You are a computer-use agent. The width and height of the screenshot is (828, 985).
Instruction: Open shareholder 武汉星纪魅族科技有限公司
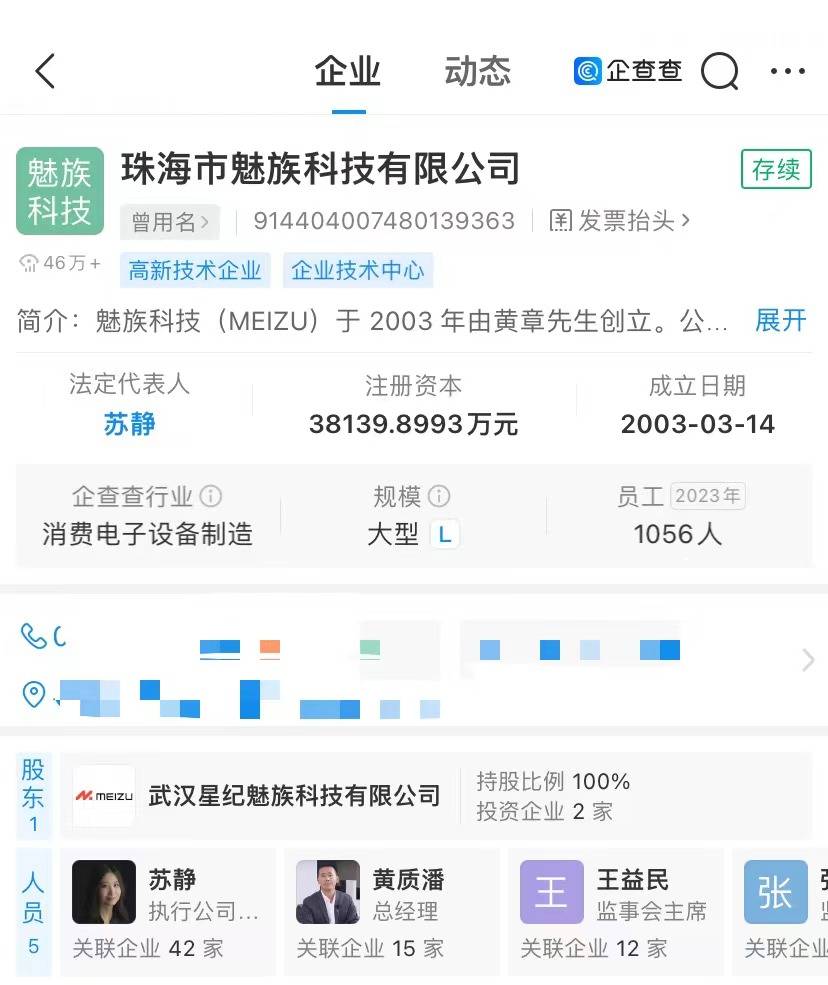click(x=294, y=796)
